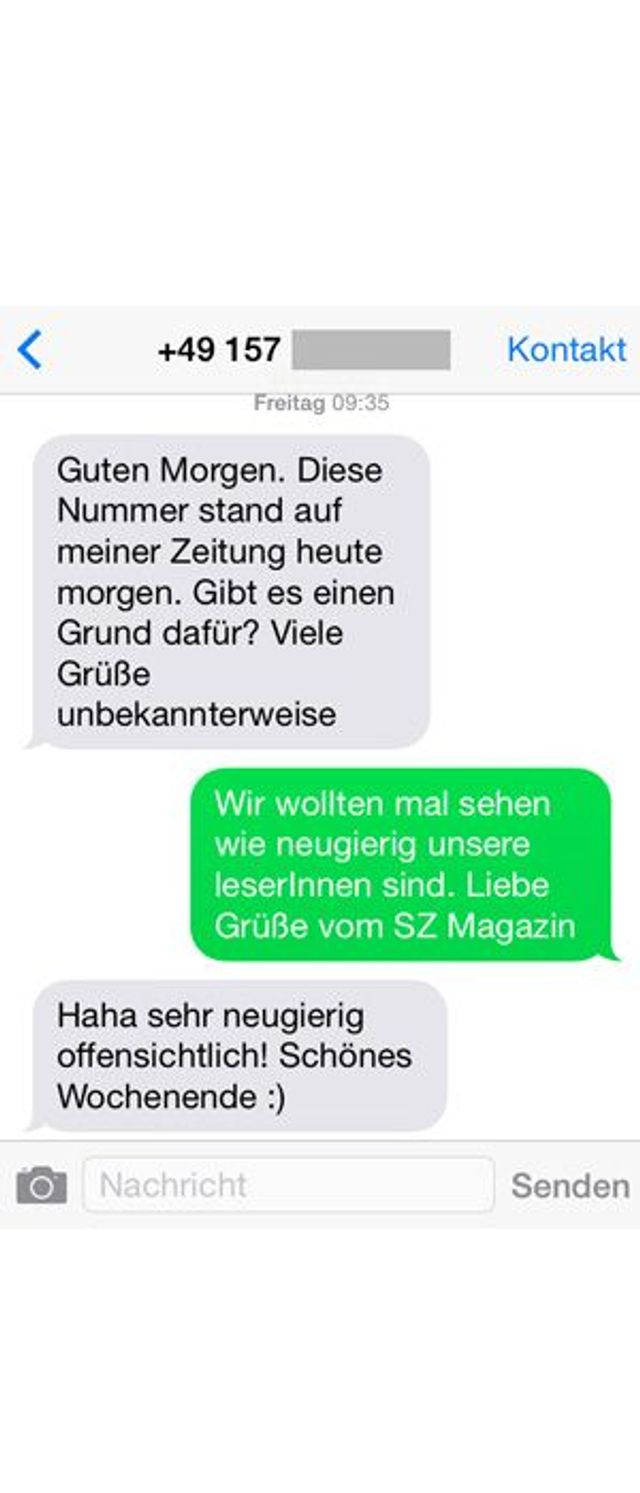Tap the camera icon to attach a photo

(42, 1185)
